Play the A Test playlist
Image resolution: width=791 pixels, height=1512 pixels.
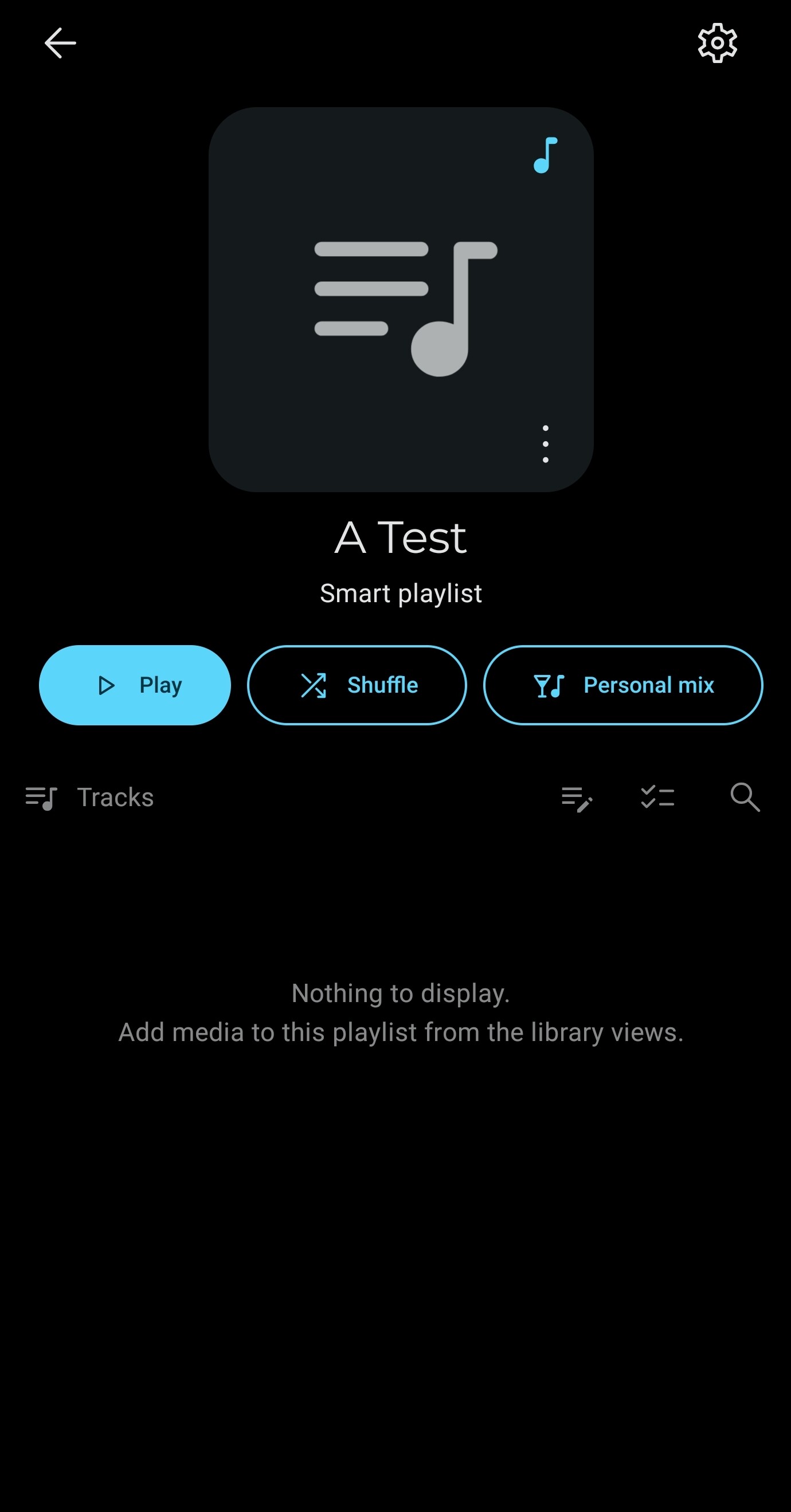point(135,685)
